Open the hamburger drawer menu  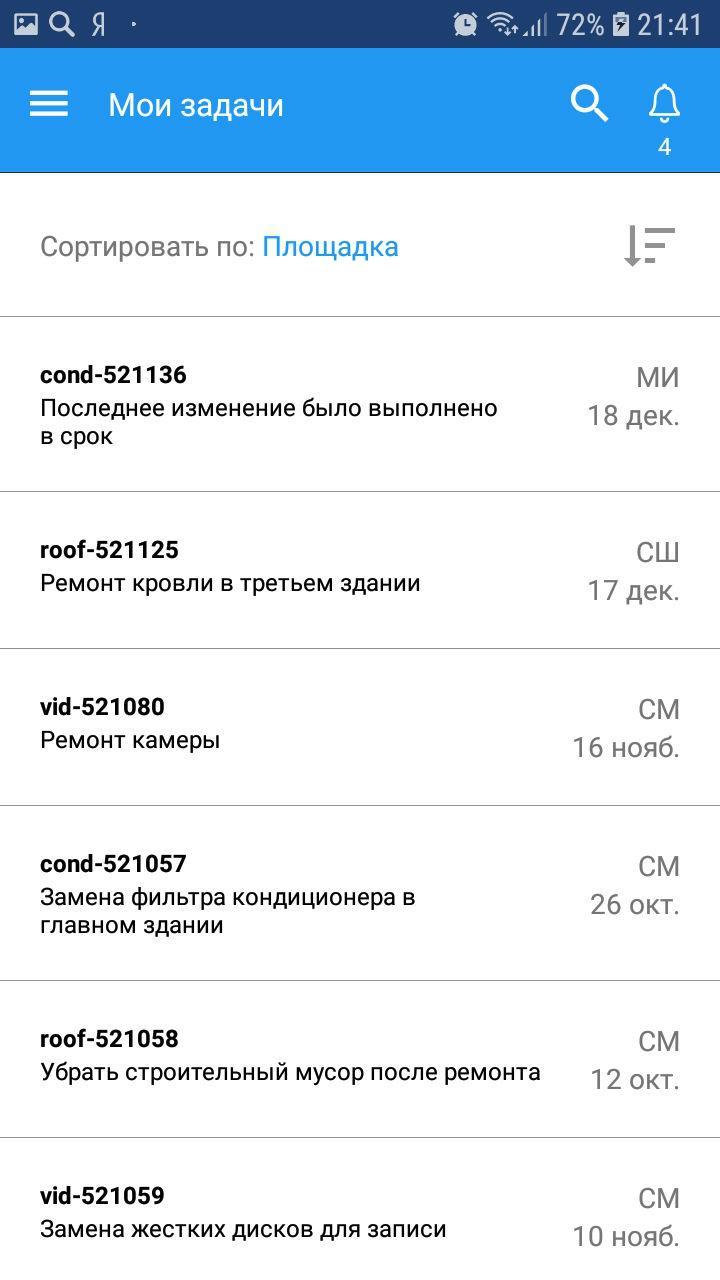49,104
